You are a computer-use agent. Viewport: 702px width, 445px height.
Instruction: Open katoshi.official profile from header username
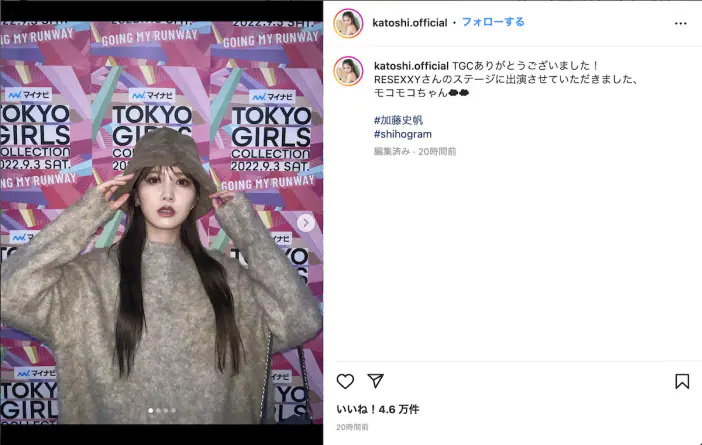click(410, 23)
